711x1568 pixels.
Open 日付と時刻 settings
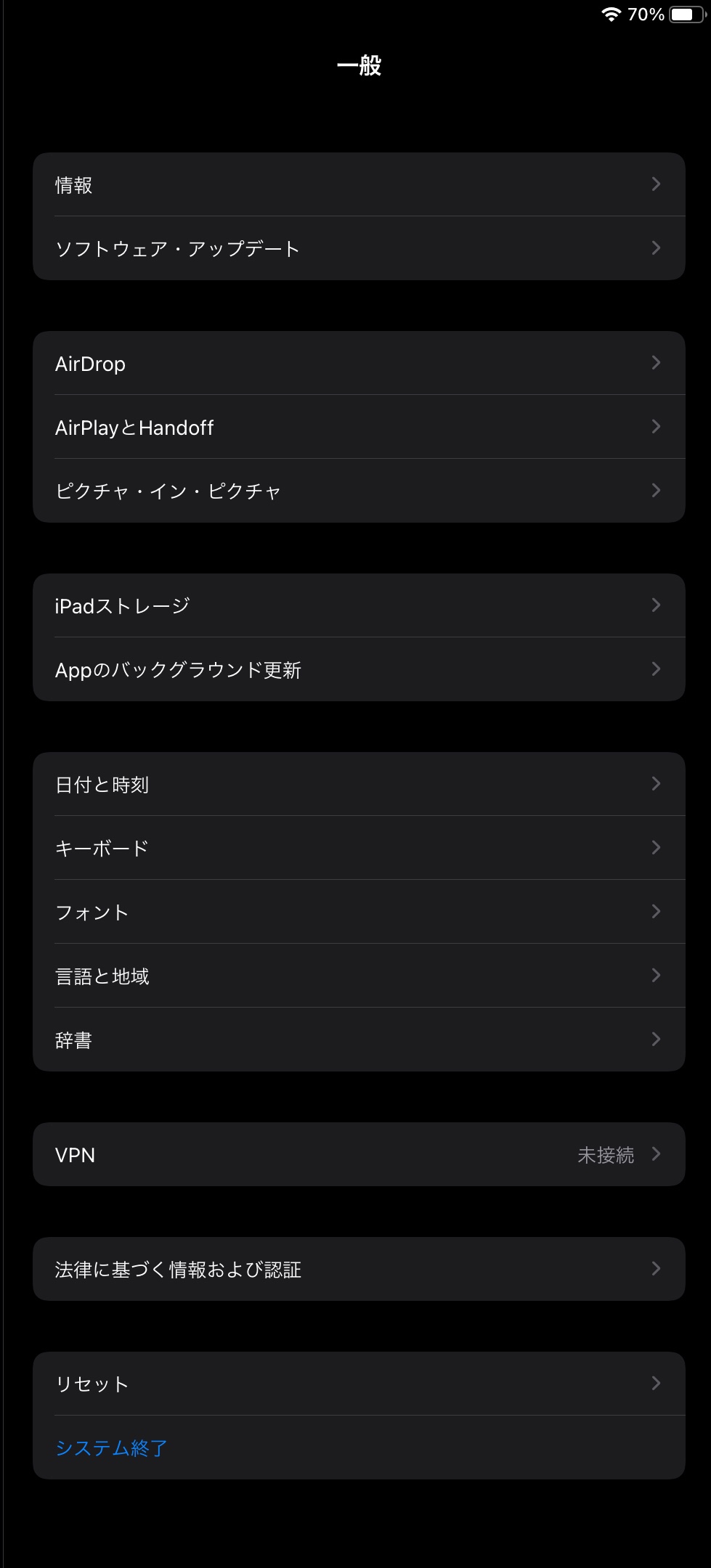359,785
